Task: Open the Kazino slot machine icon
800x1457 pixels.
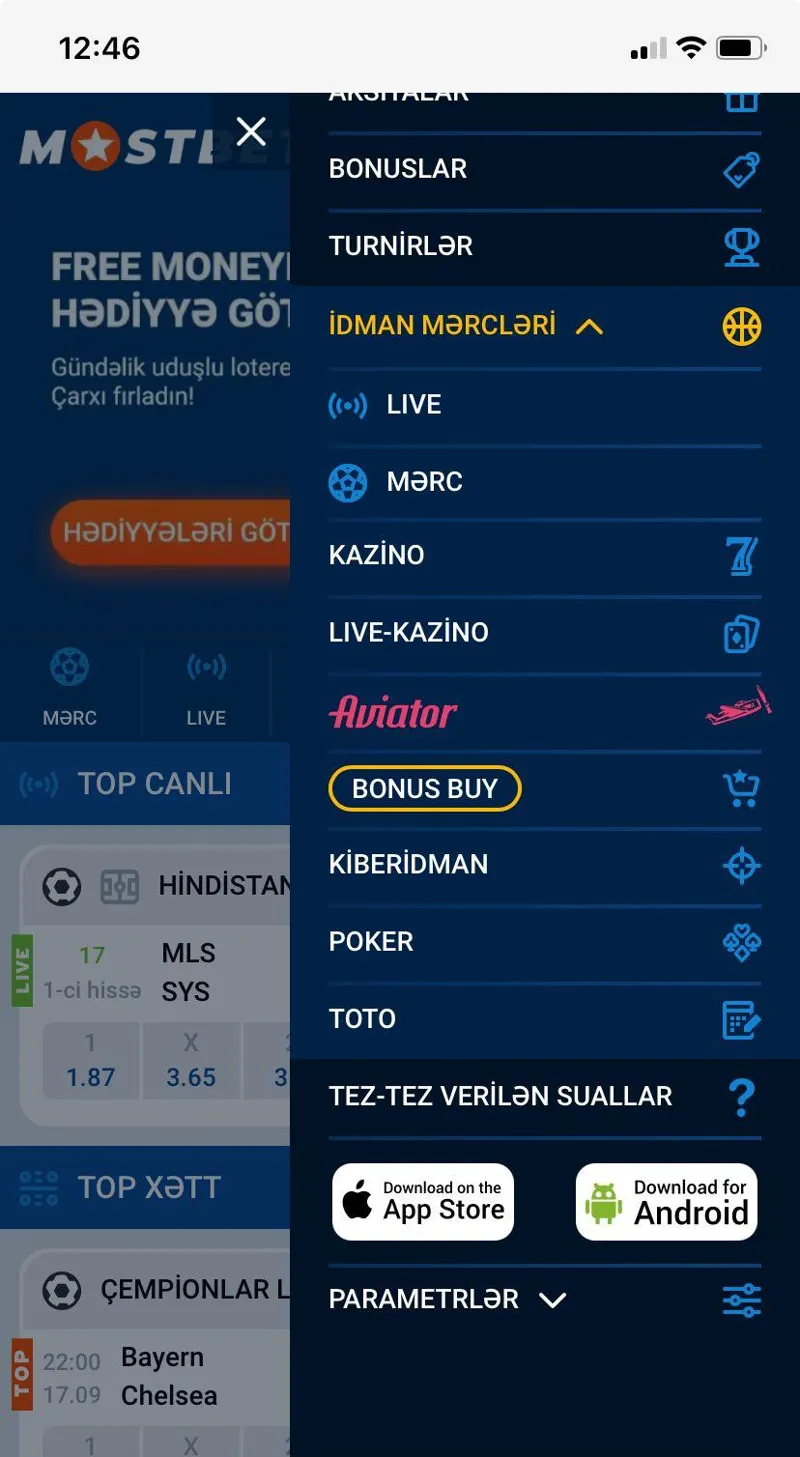Action: tap(740, 556)
